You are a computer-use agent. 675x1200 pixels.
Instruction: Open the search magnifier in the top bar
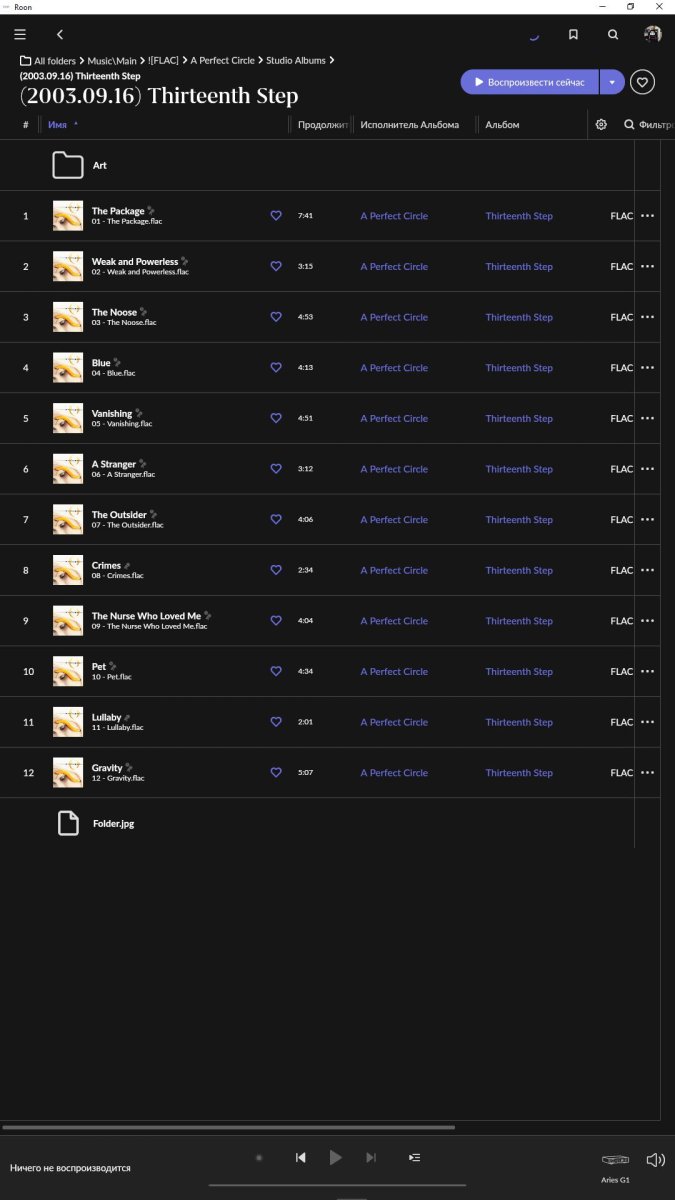tap(613, 34)
